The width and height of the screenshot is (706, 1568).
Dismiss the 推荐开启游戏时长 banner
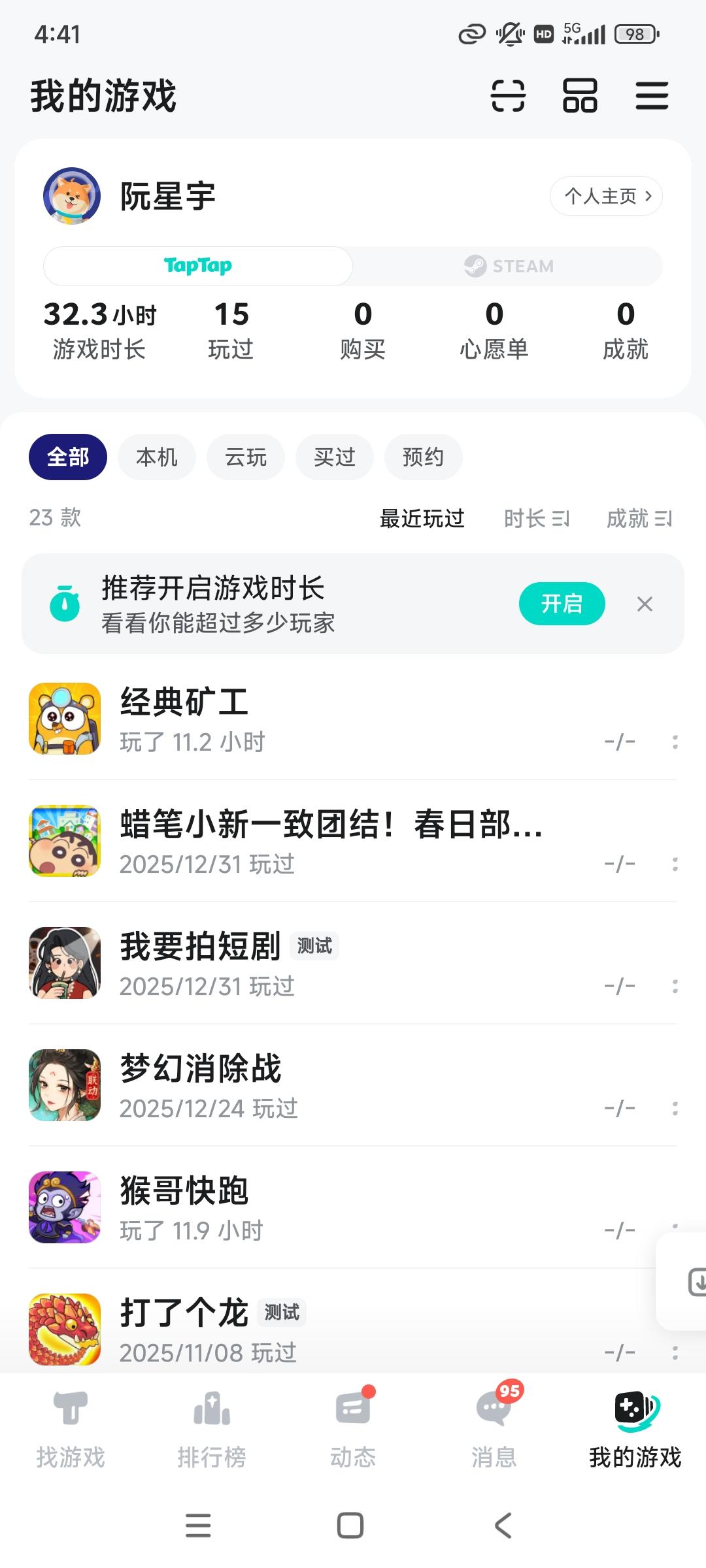[645, 604]
